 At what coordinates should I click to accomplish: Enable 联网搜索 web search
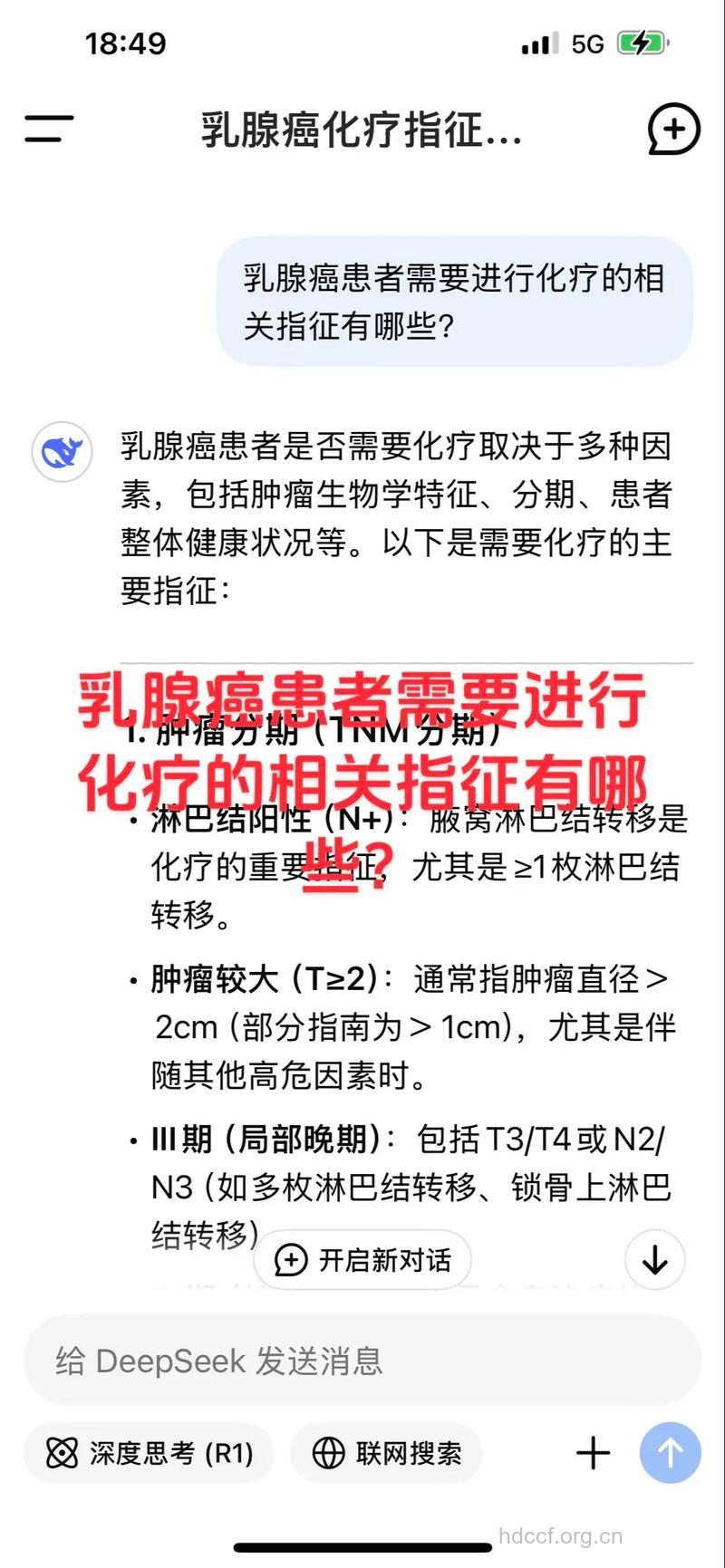(386, 1454)
